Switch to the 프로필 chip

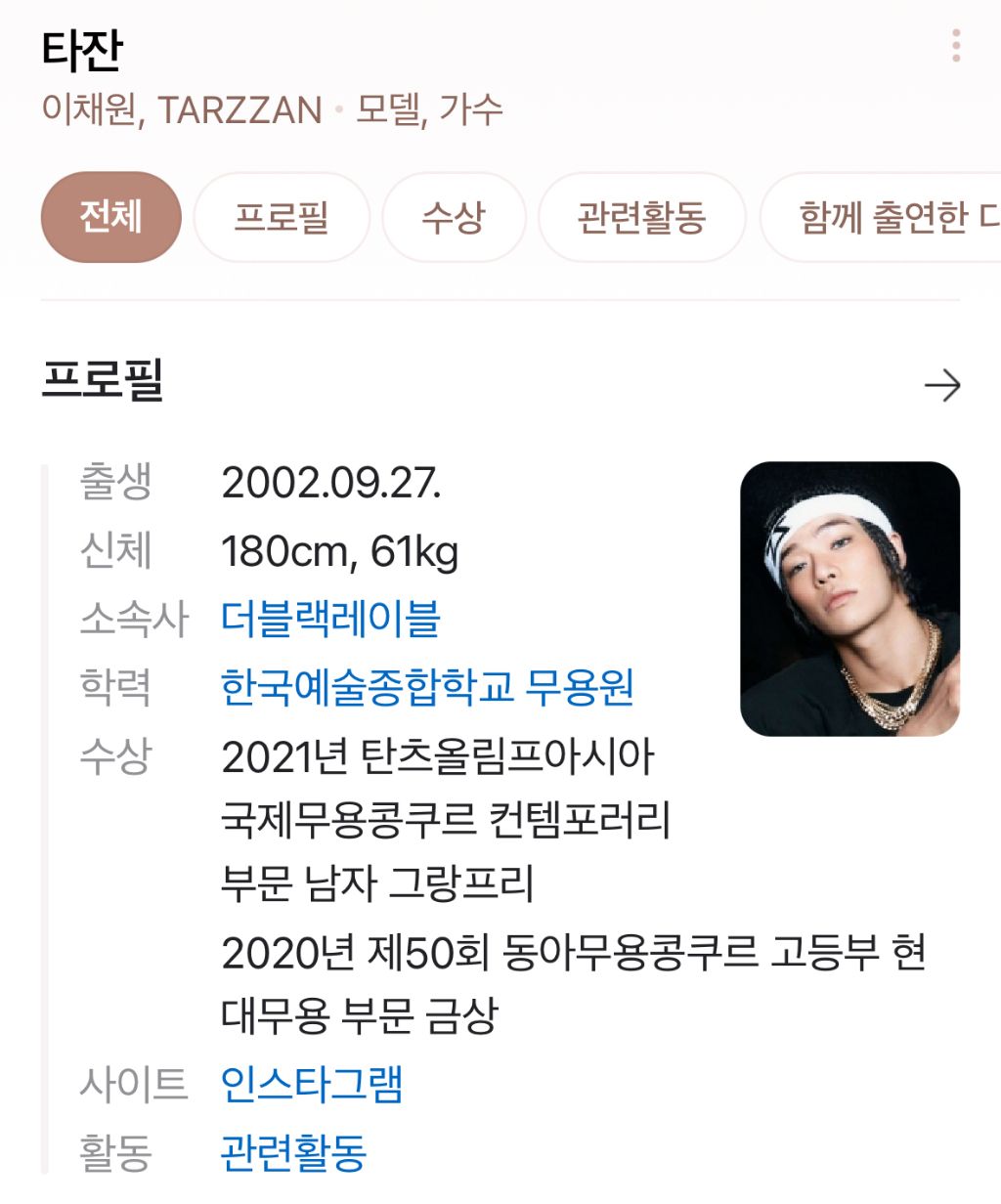coord(282,217)
